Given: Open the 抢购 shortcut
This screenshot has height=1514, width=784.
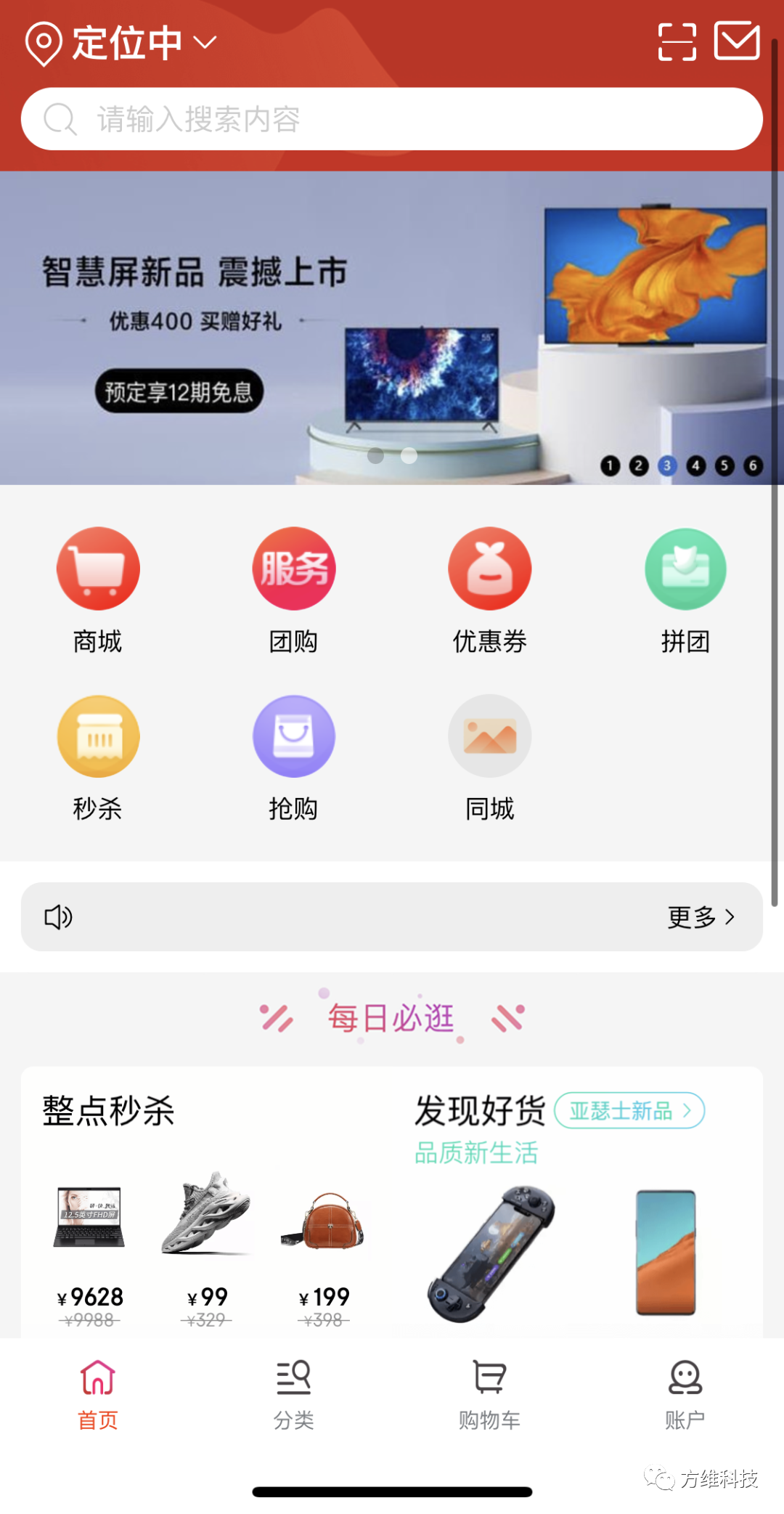Looking at the screenshot, I should tap(294, 755).
